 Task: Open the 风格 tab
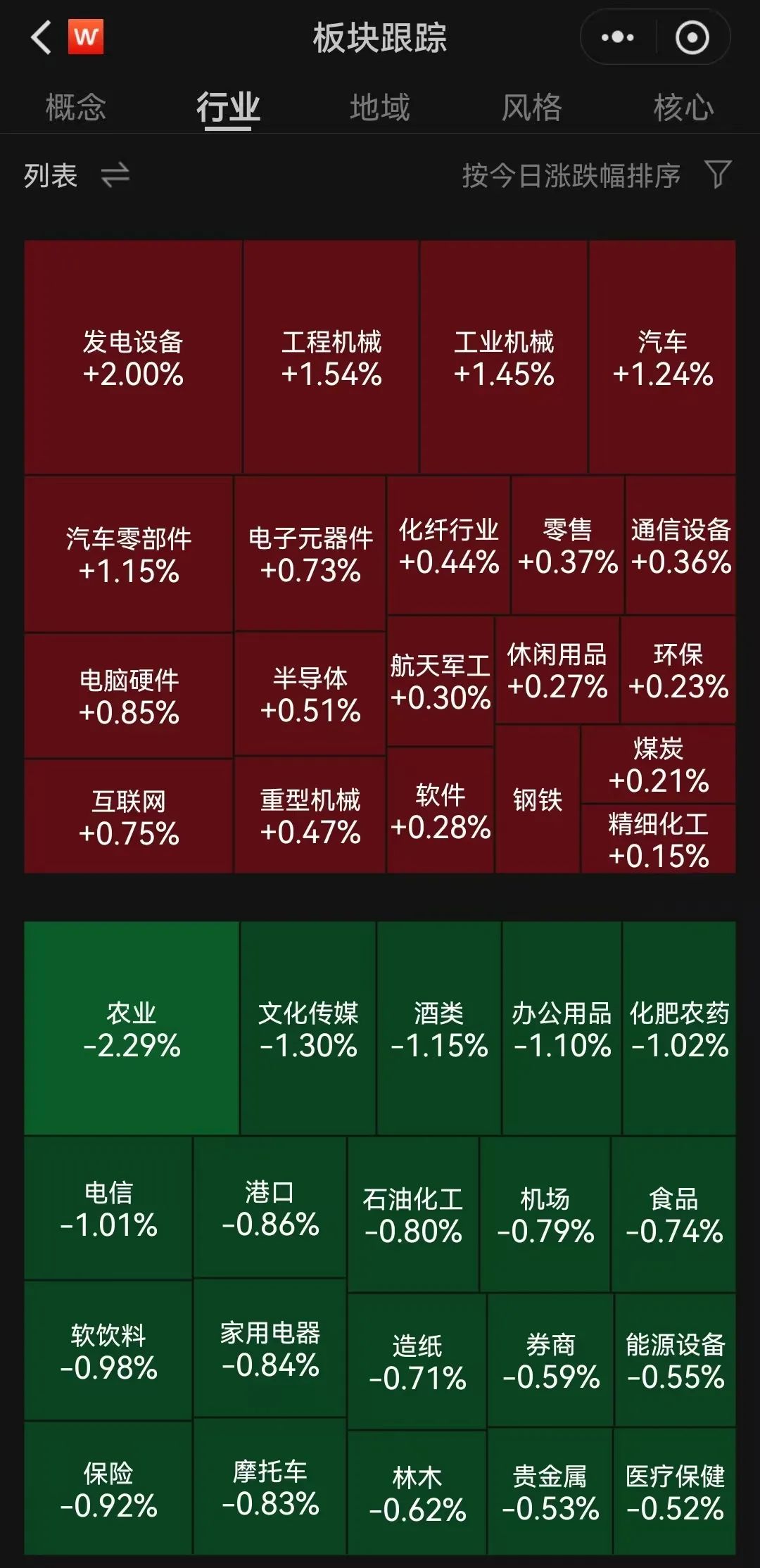tap(533, 107)
